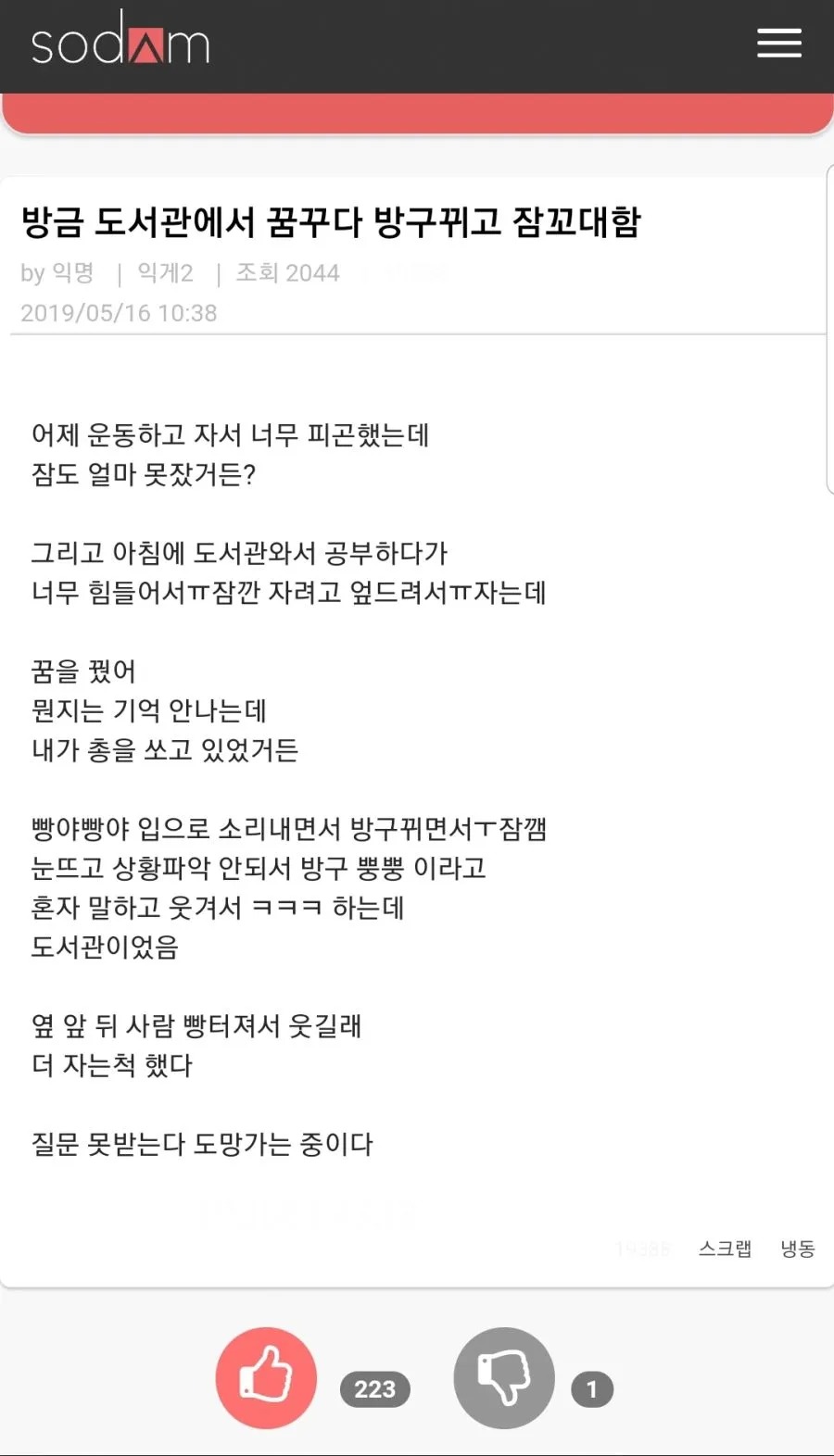
Task: Open the 익게2 board link
Action: [x=165, y=272]
